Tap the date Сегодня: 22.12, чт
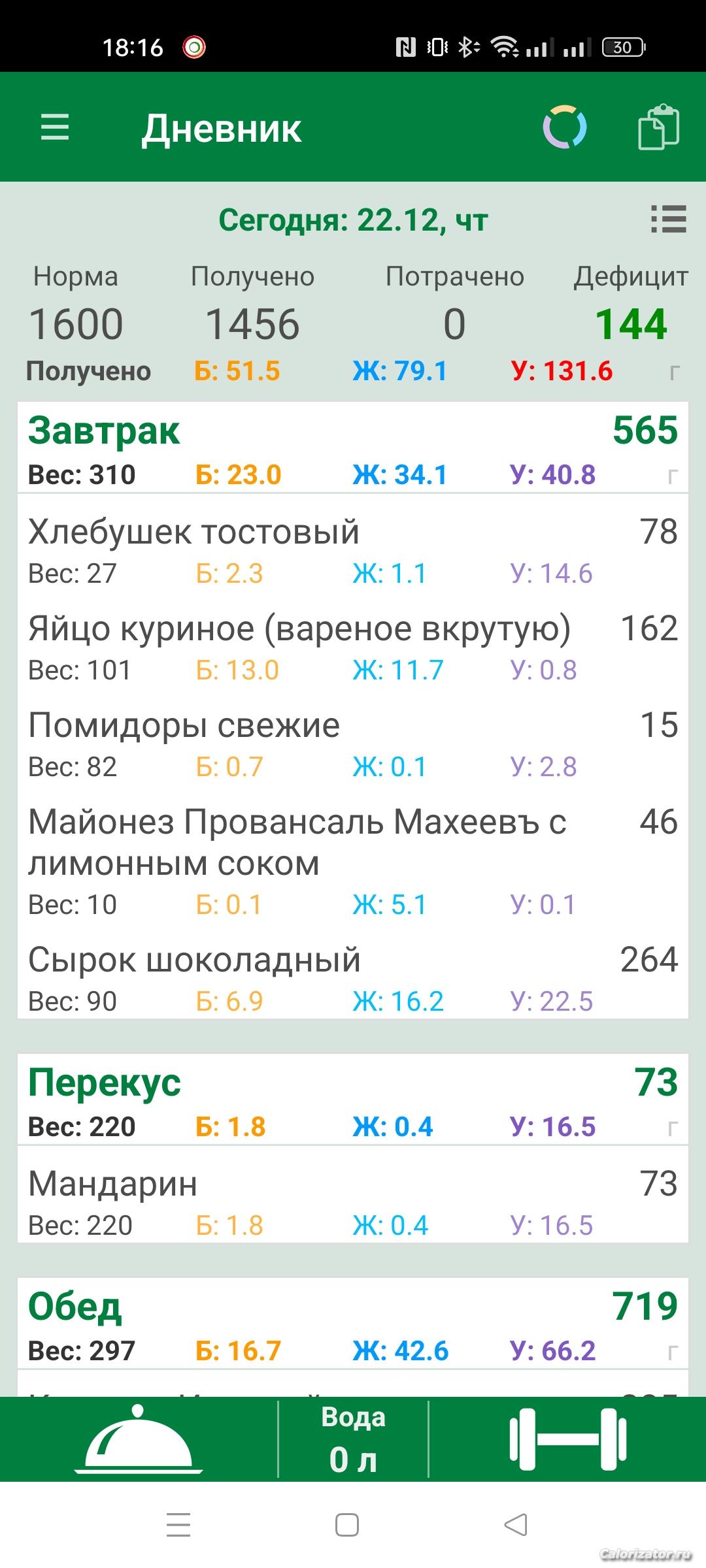 [353, 220]
